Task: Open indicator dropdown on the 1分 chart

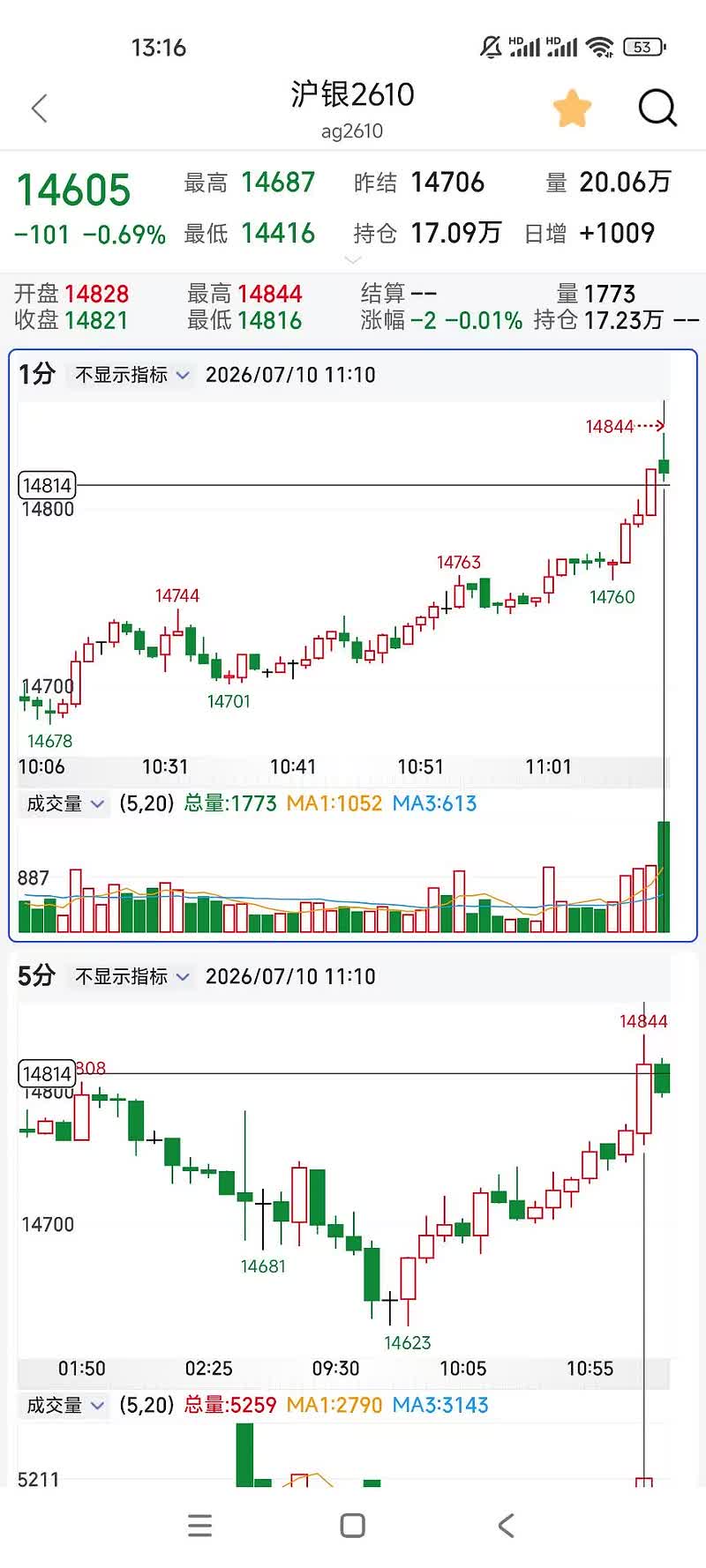Action: pos(132,375)
